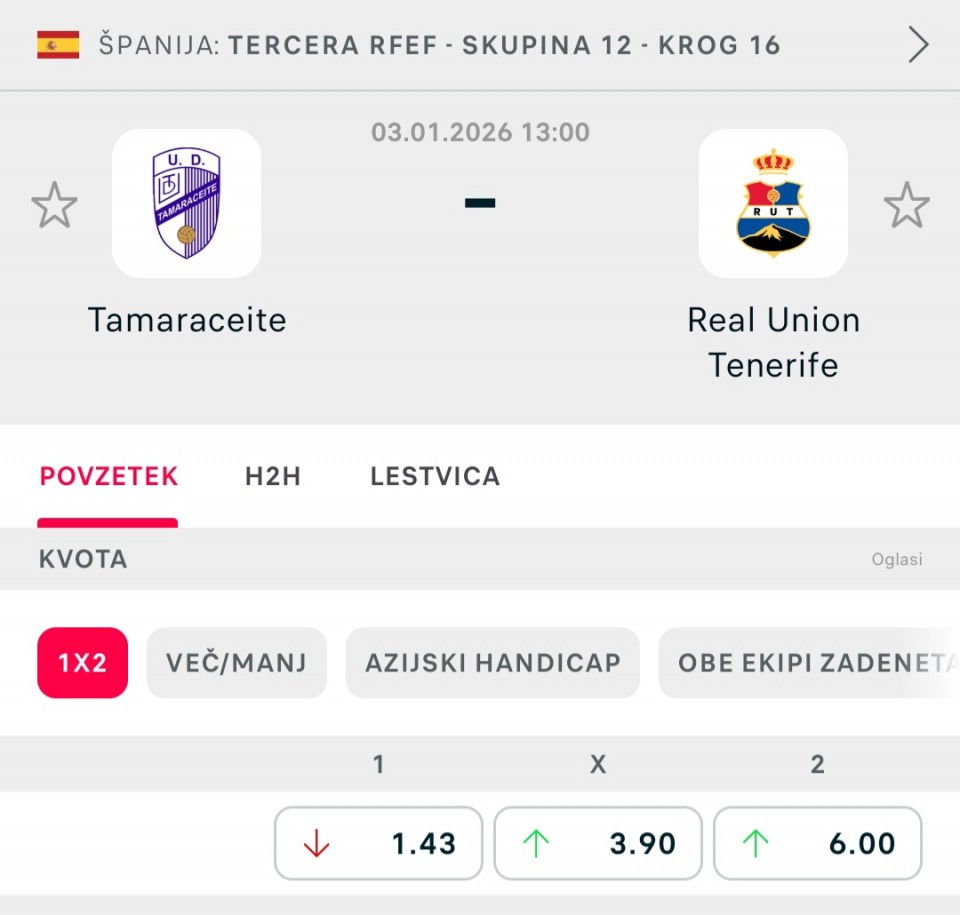Tap the draw odds 3.90

[598, 843]
